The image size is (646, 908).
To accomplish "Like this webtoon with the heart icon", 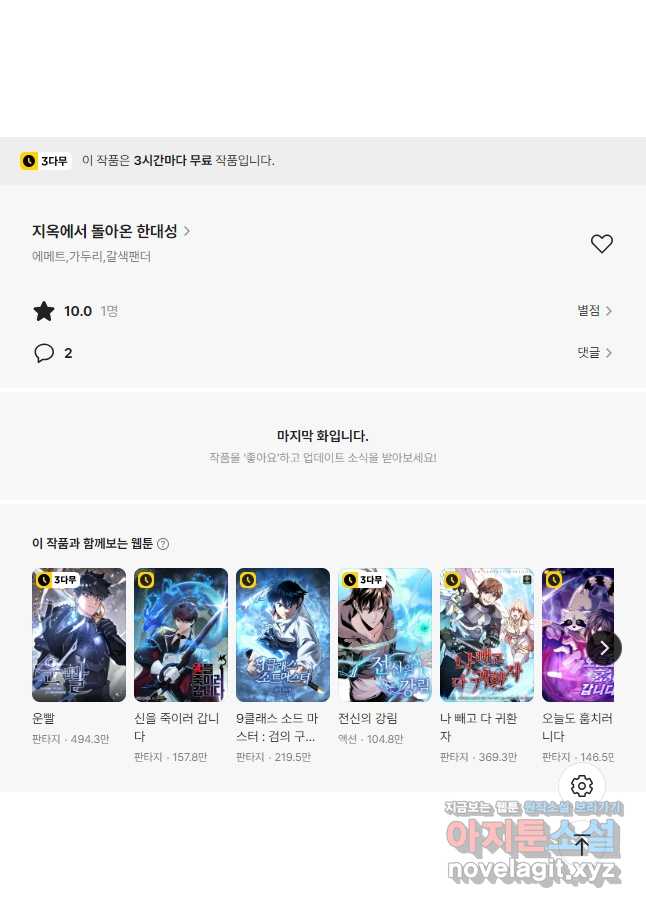I will click(601, 243).
